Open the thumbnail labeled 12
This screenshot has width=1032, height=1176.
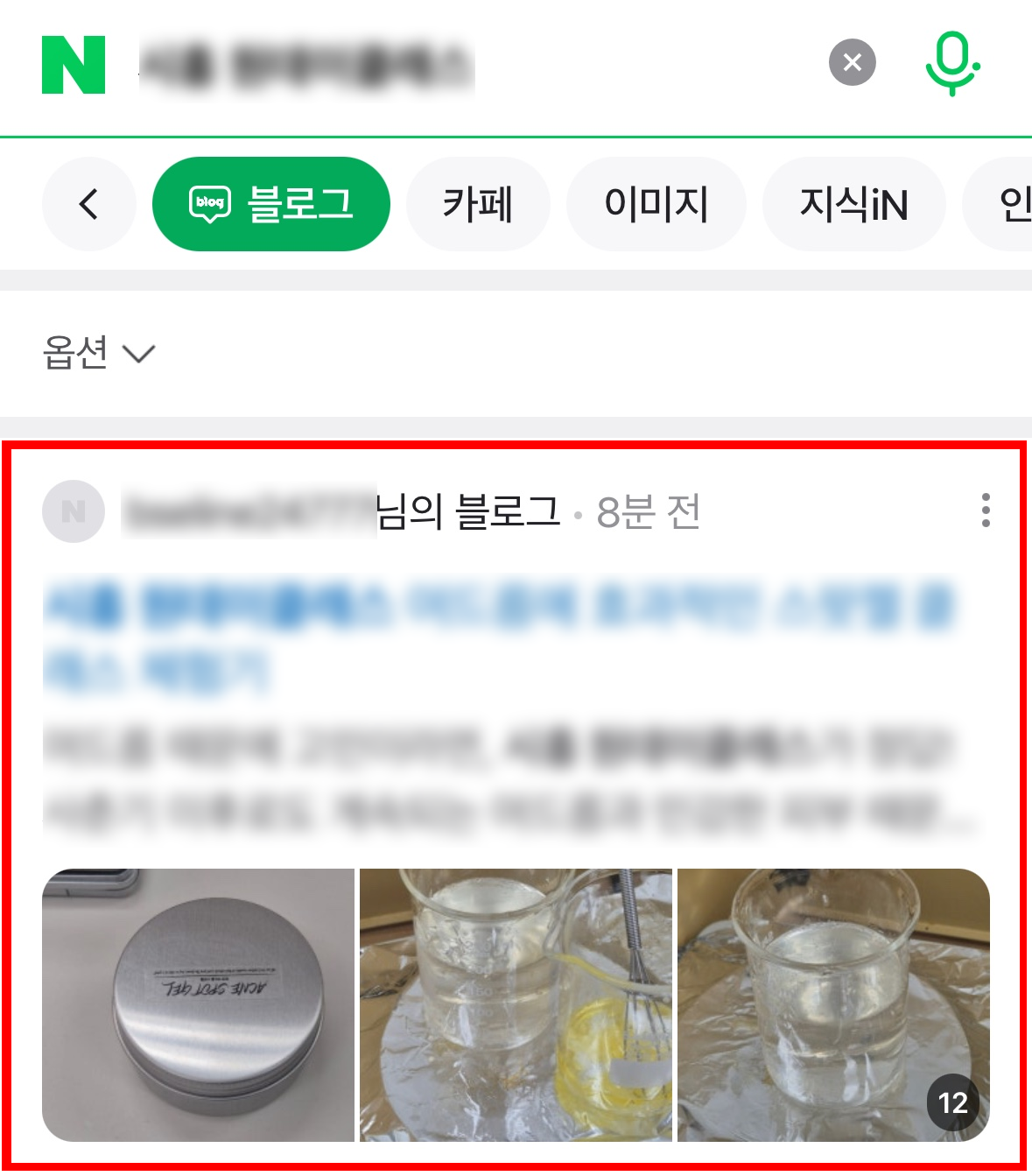(x=832, y=1004)
